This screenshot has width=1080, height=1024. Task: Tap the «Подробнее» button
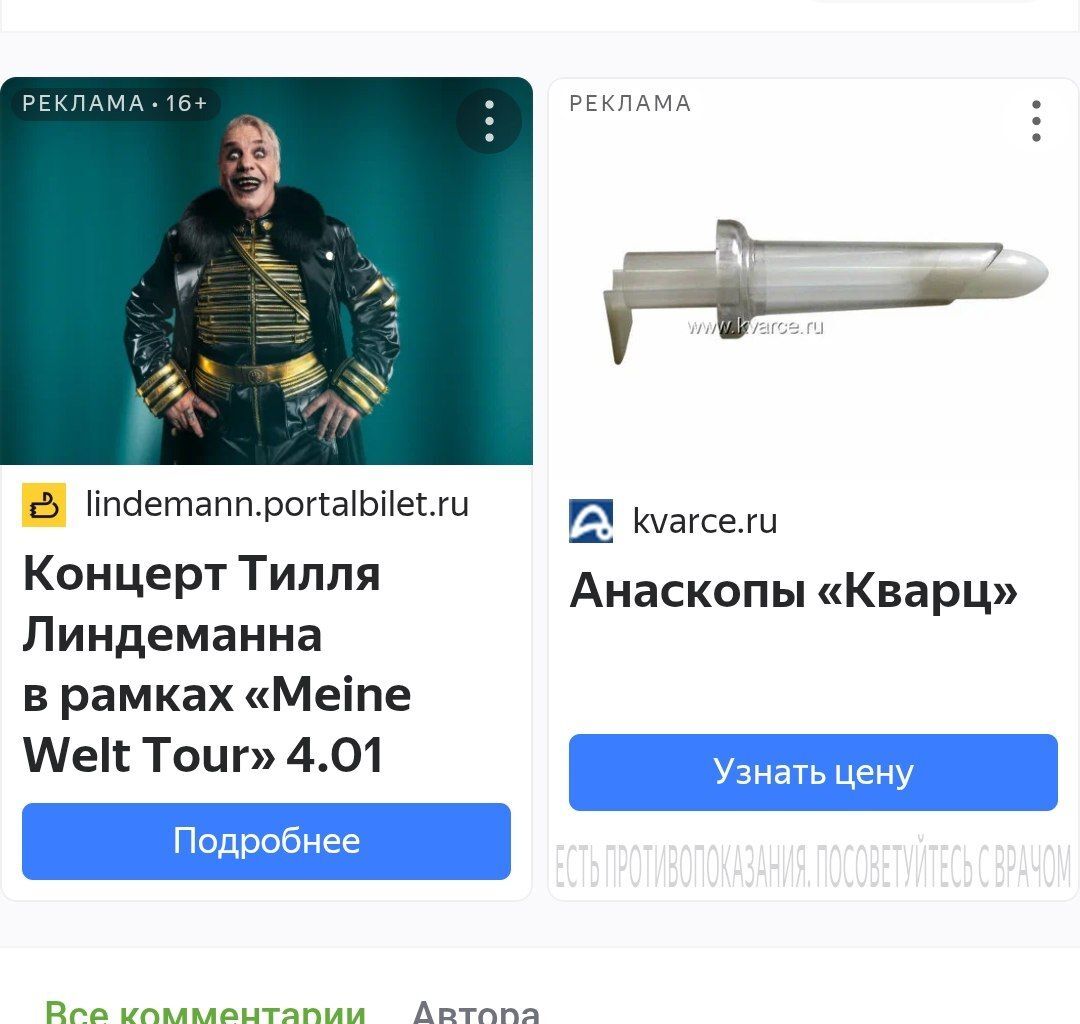pos(266,841)
